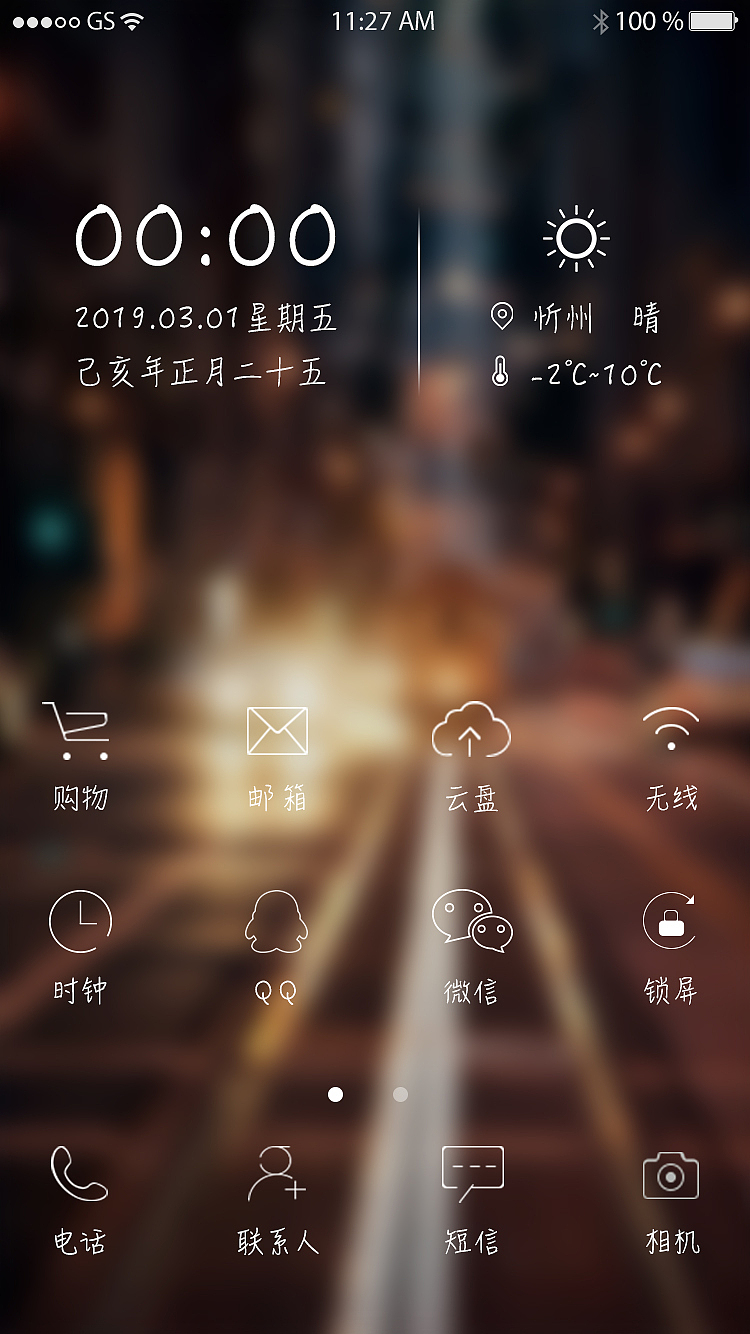Open the 电话 phone dialer
750x1334 pixels.
click(x=80, y=1195)
